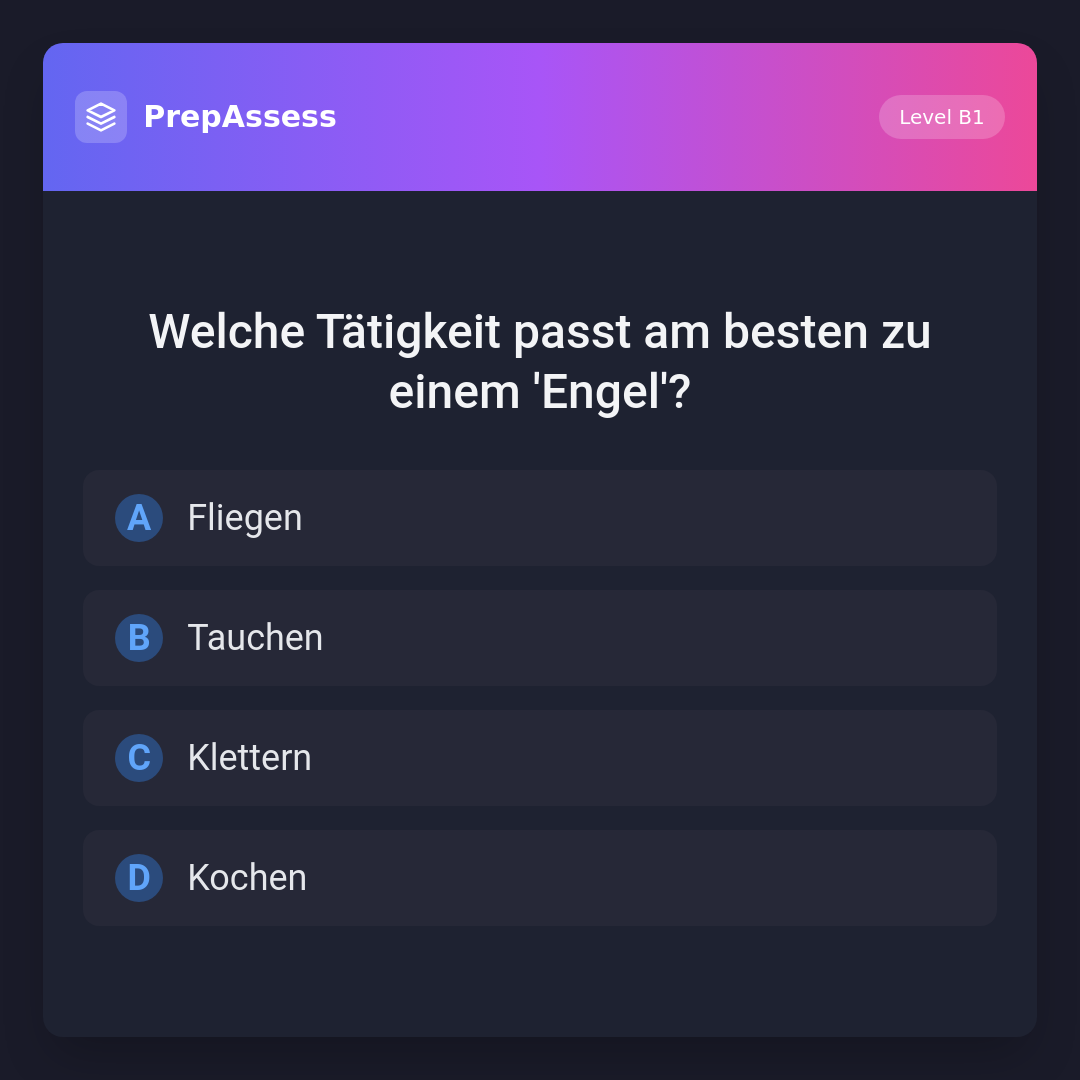
Task: Select answer A Fliegen
Action: [540, 518]
